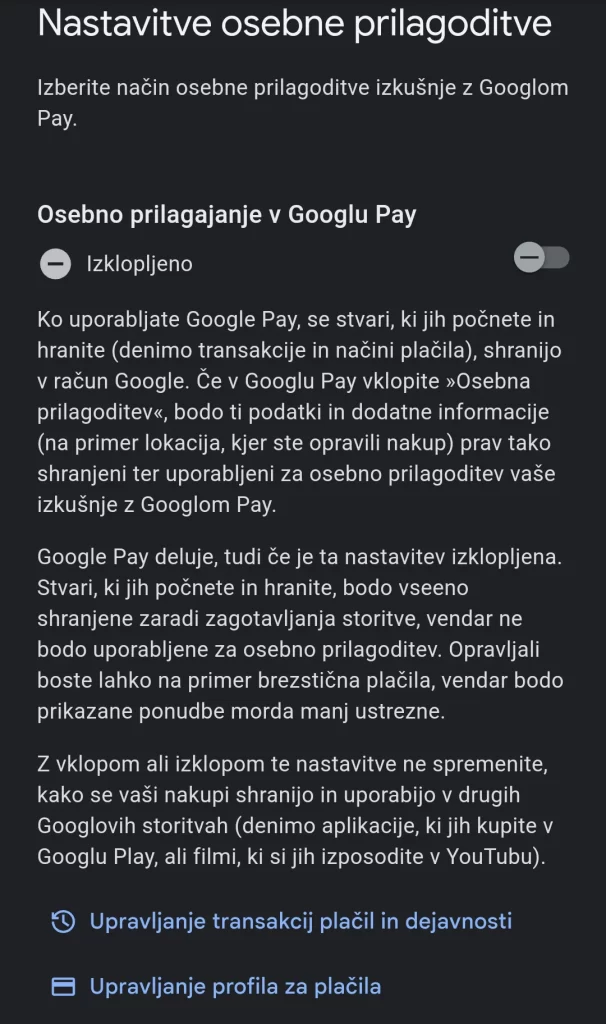This screenshot has height=1024, width=606.
Task: Open Upravljanje transakcij plačil in dejavnosti
Action: (x=300, y=921)
